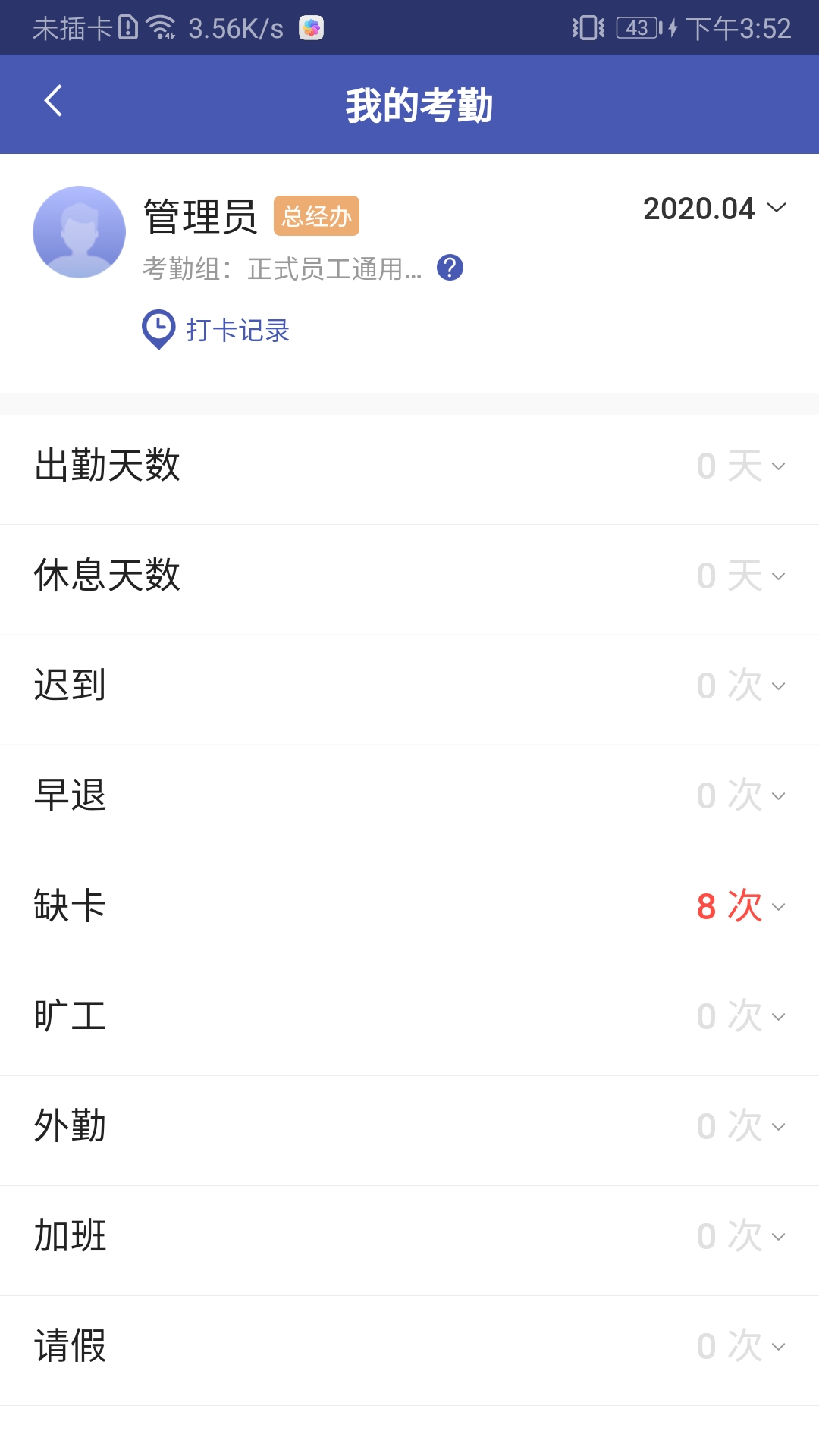
Task: Tap the vibrate mode icon in status bar
Action: pyautogui.click(x=588, y=27)
